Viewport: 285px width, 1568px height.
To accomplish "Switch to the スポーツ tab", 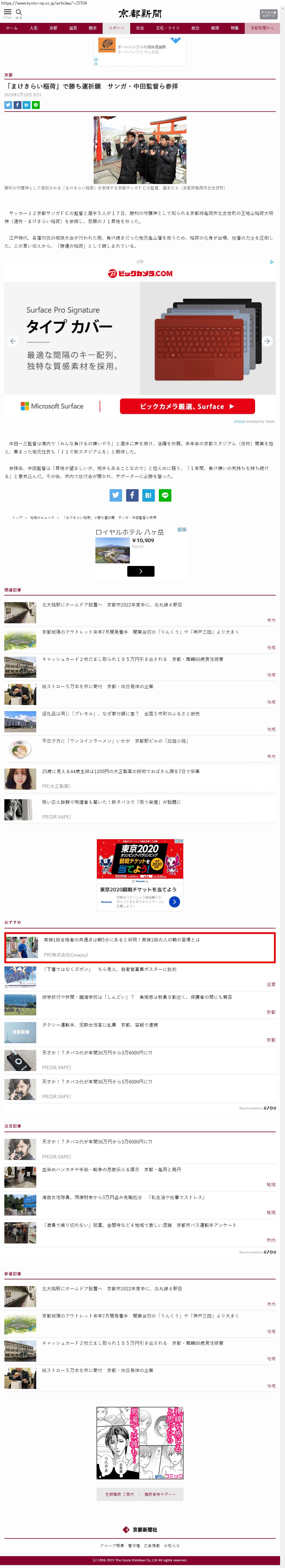I will coord(116,28).
